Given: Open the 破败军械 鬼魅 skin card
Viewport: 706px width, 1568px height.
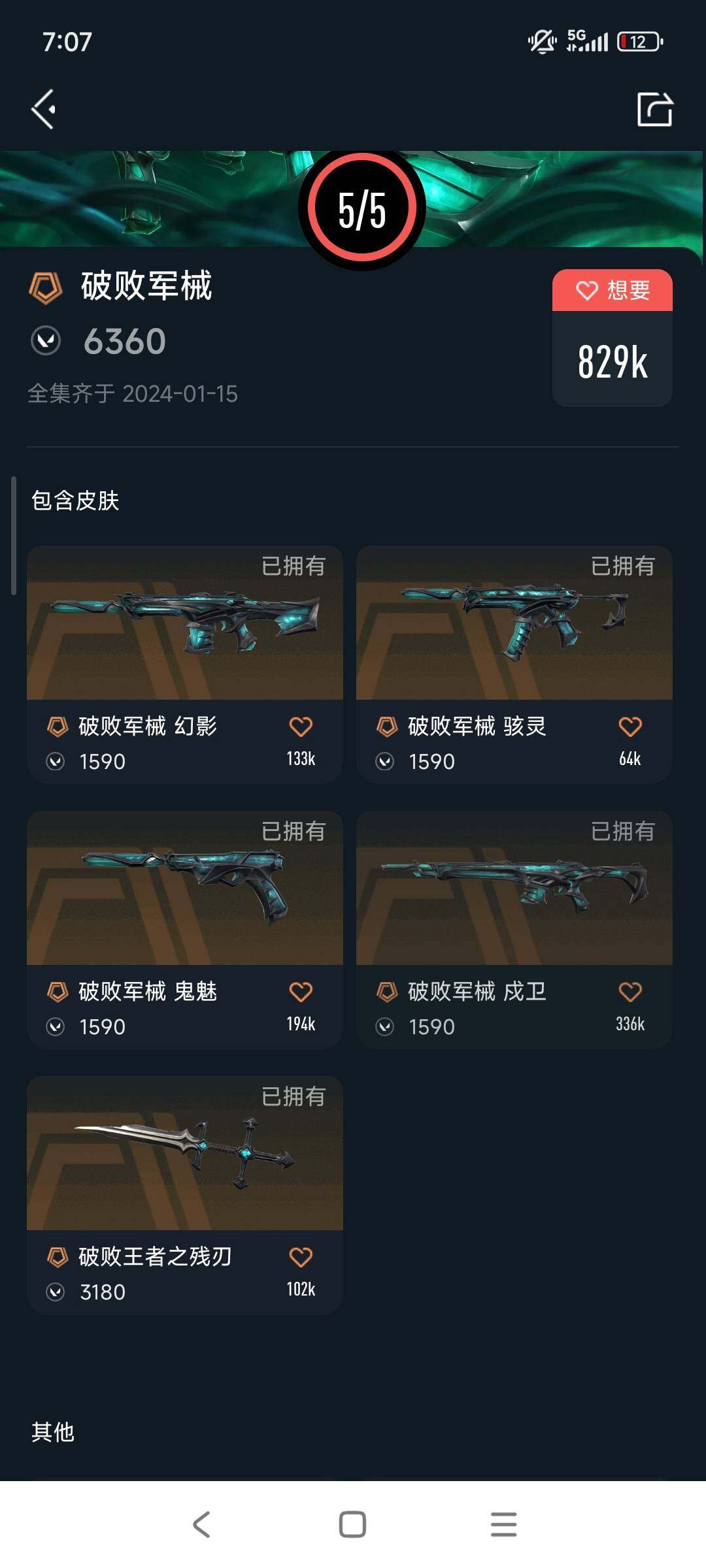Looking at the screenshot, I should (x=185, y=889).
